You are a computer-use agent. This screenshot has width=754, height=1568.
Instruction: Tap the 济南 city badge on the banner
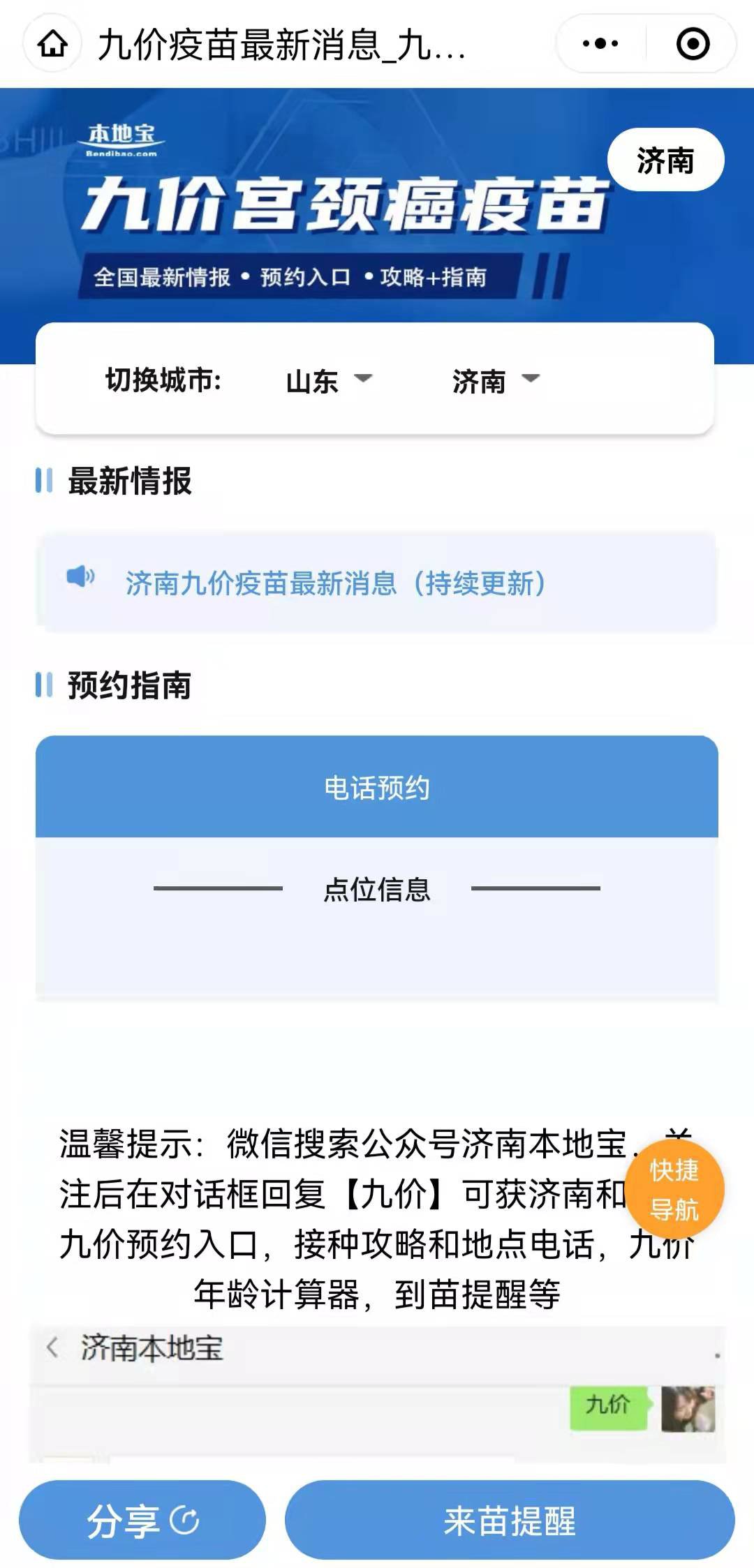pos(665,160)
